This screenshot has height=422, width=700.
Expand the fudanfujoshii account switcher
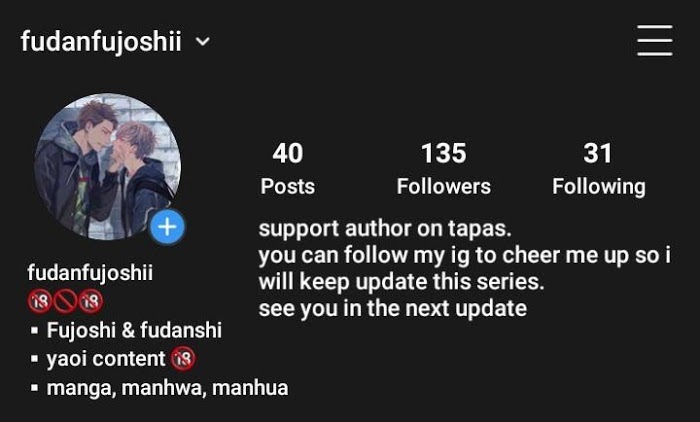click(115, 42)
